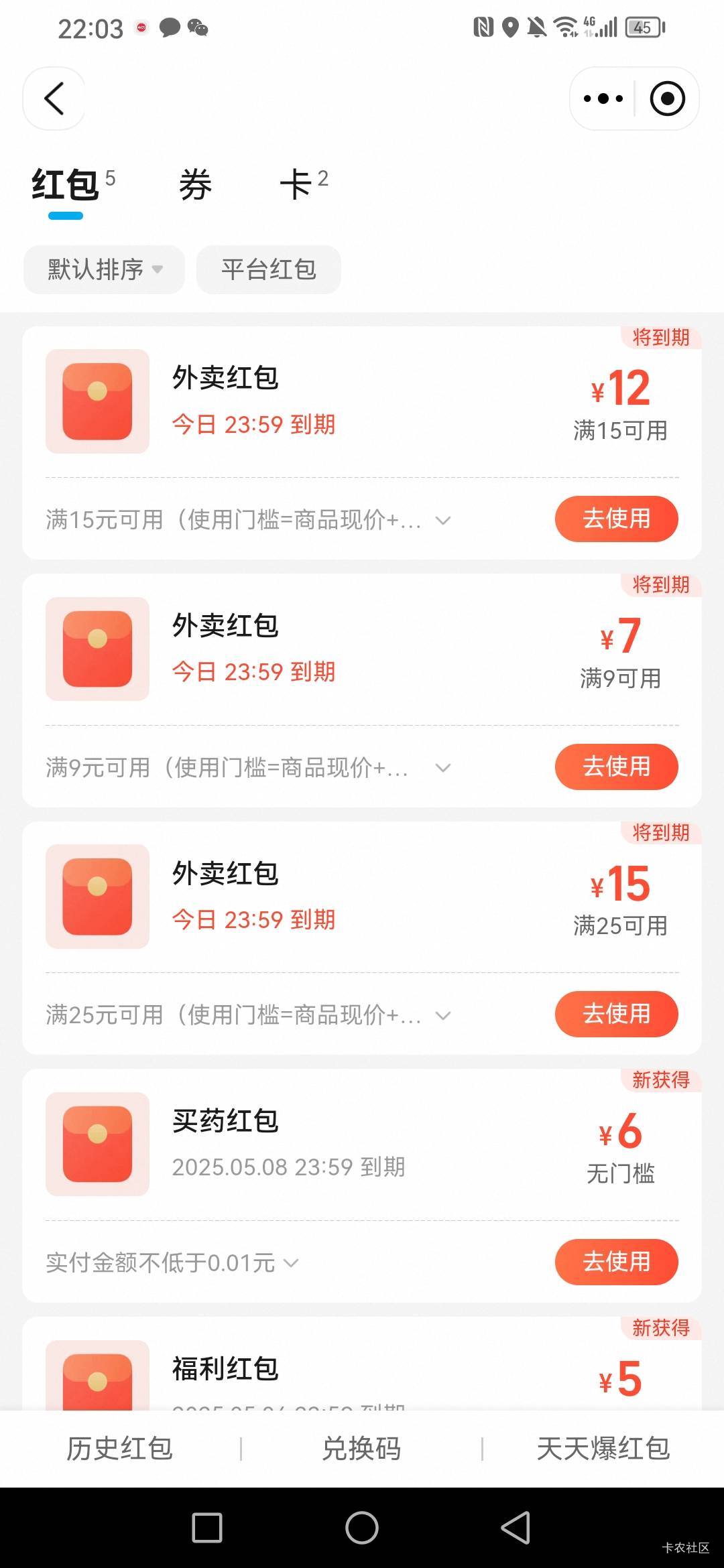The width and height of the screenshot is (724, 1568).
Task: Expand the 满9元可用 usage details
Action: pyautogui.click(x=248, y=767)
